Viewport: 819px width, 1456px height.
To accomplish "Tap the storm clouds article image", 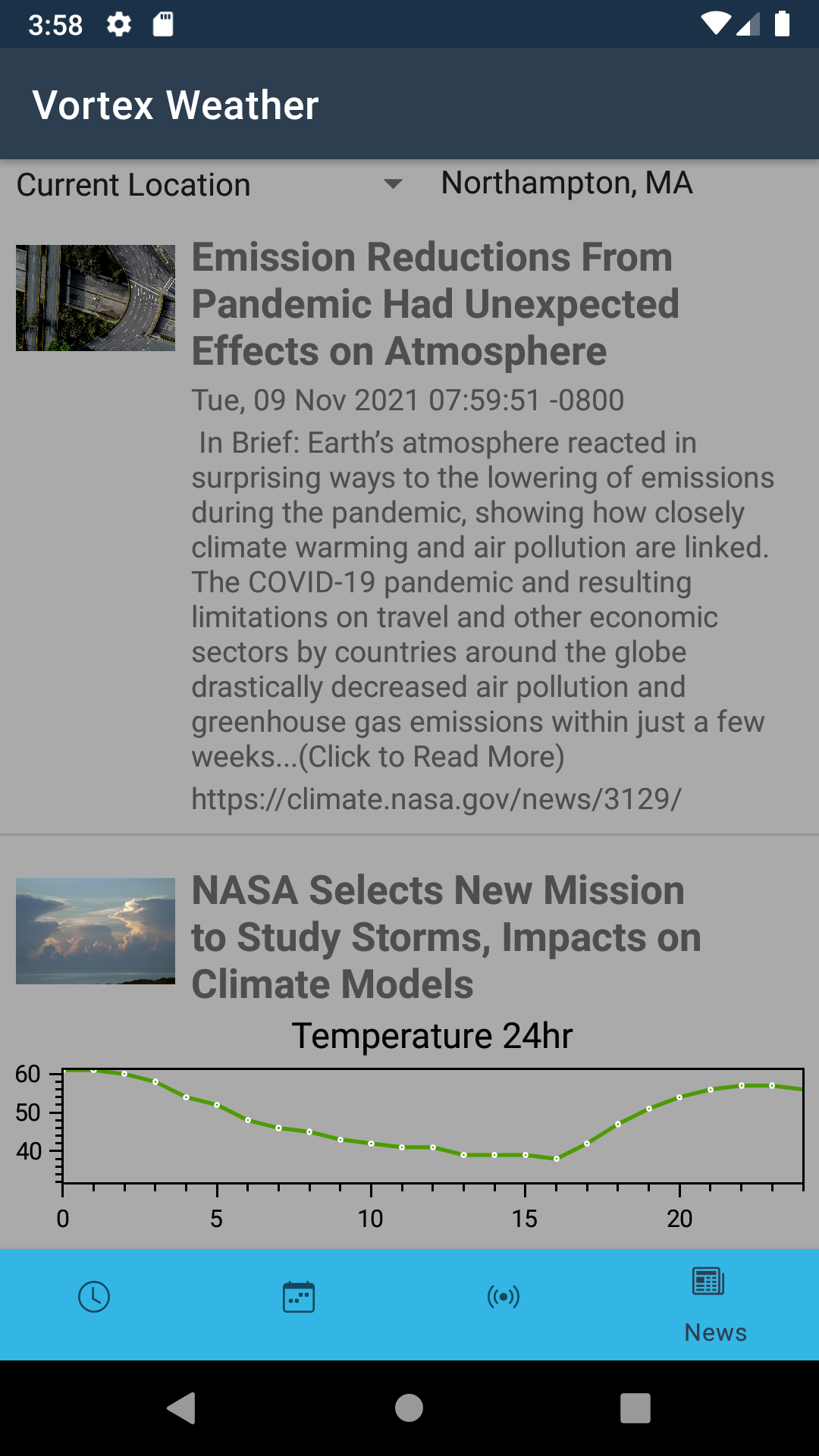I will (x=95, y=930).
